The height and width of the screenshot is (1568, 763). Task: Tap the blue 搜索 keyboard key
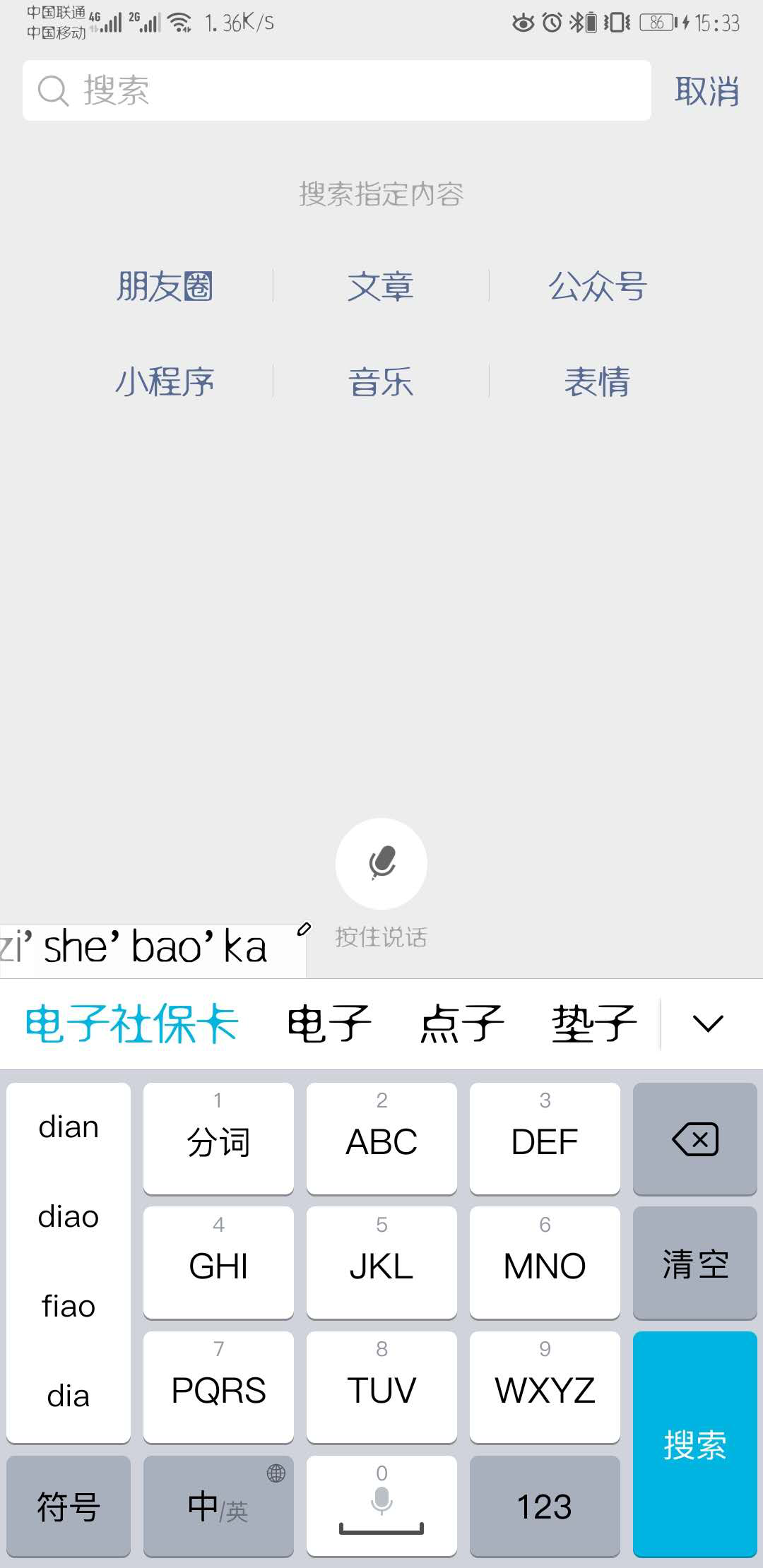(695, 1444)
